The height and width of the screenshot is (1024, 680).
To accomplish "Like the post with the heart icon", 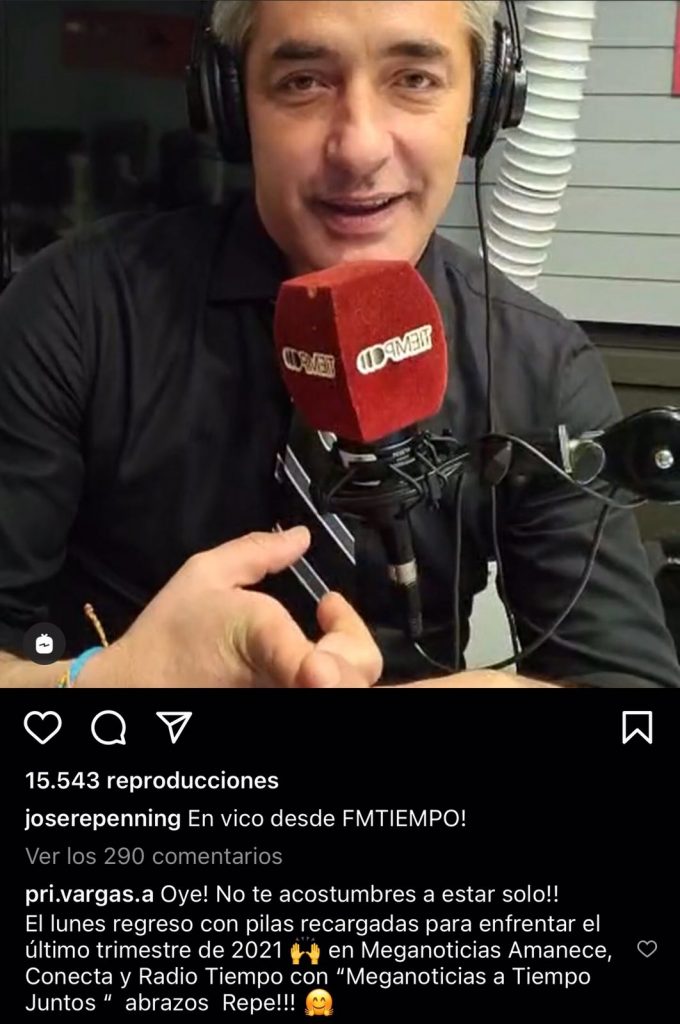I will pos(42,727).
